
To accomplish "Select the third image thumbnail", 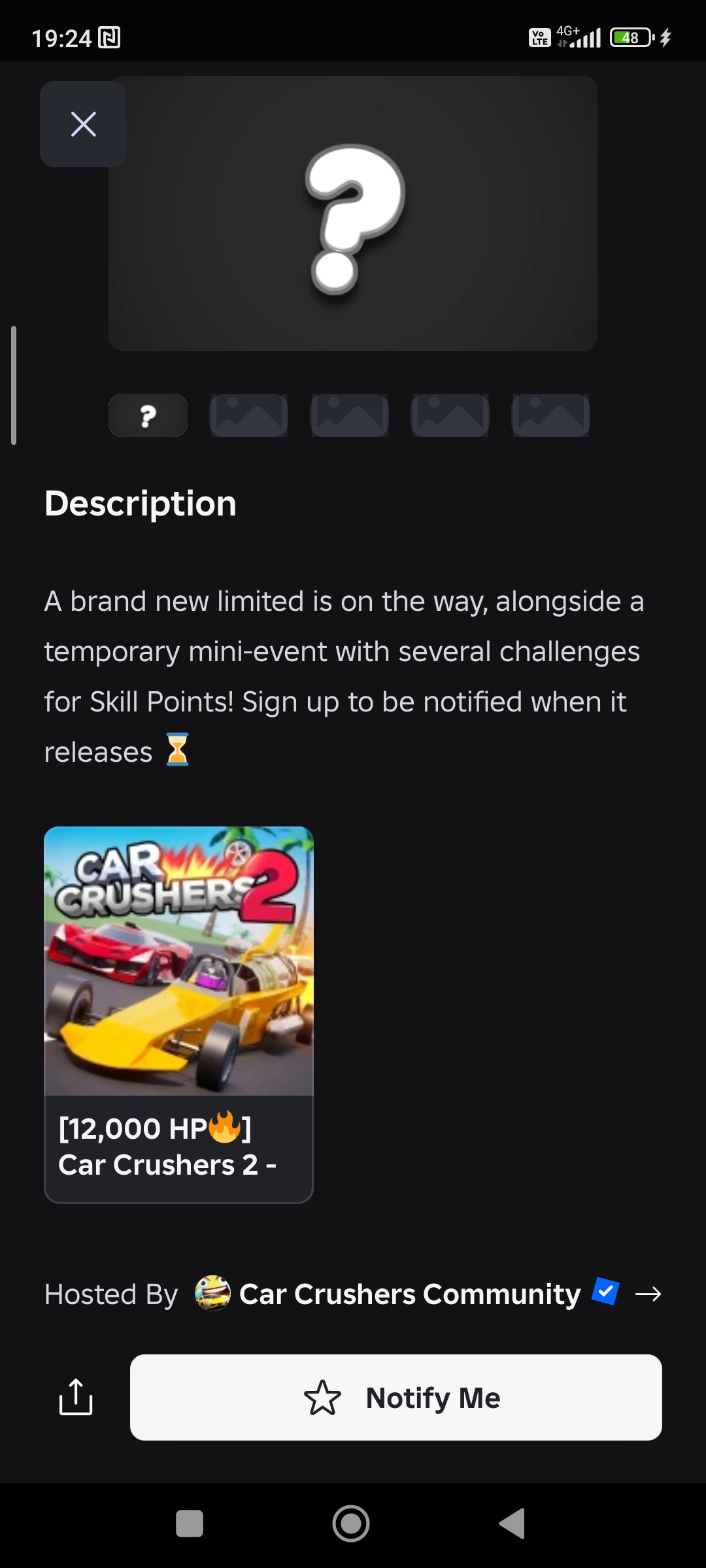I will click(349, 416).
